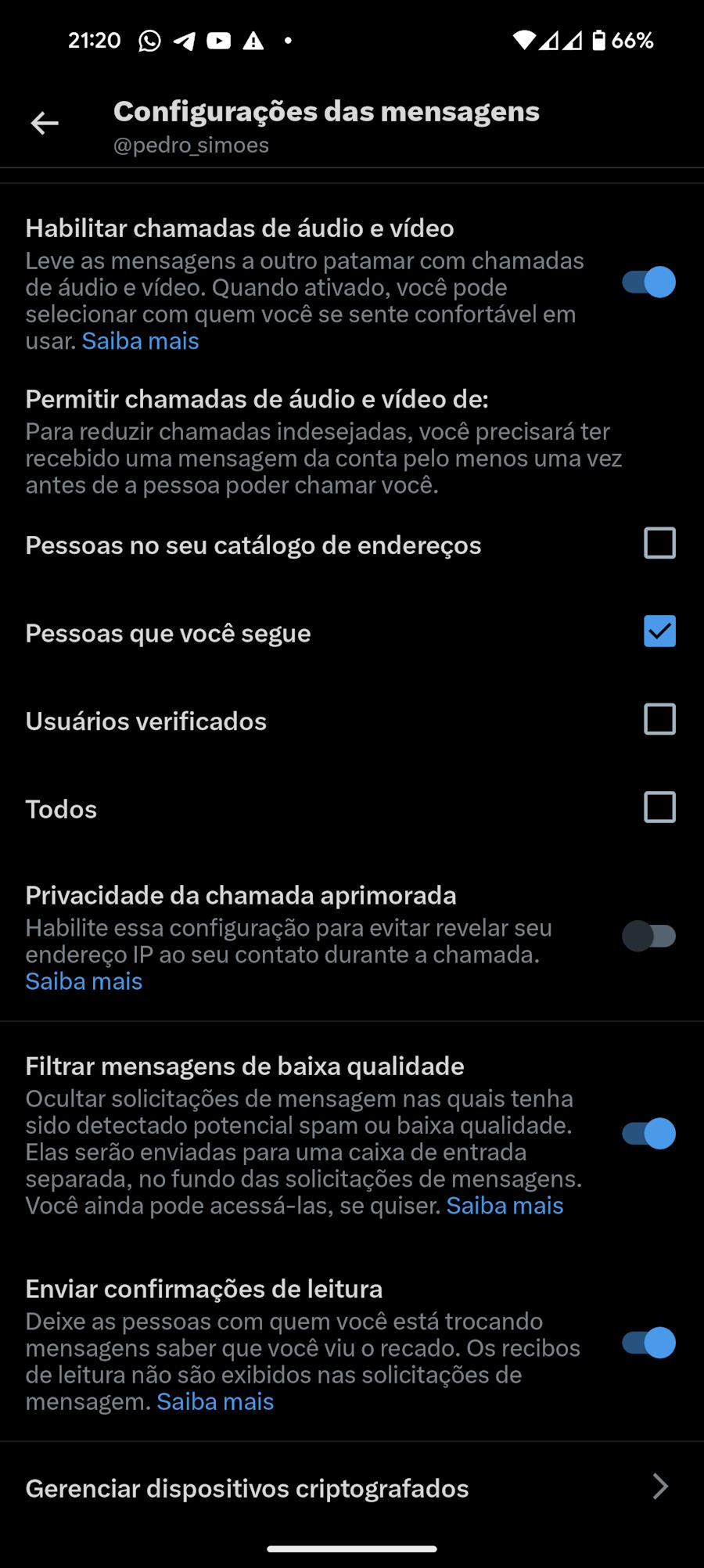704x1568 pixels.
Task: Tap Saiba mais about low-quality message filter
Action: 505,1206
